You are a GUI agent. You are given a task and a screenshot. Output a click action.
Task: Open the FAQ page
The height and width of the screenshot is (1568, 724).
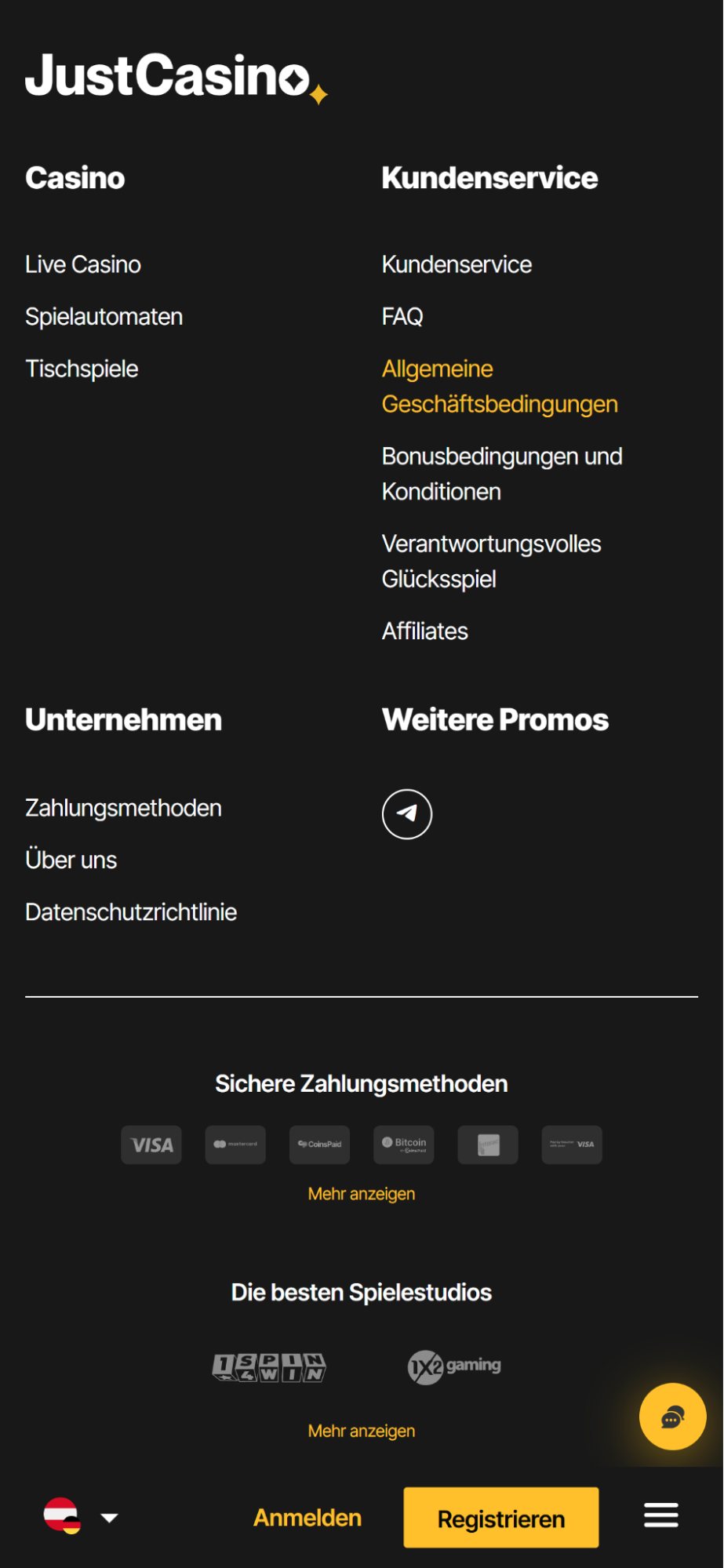click(402, 317)
